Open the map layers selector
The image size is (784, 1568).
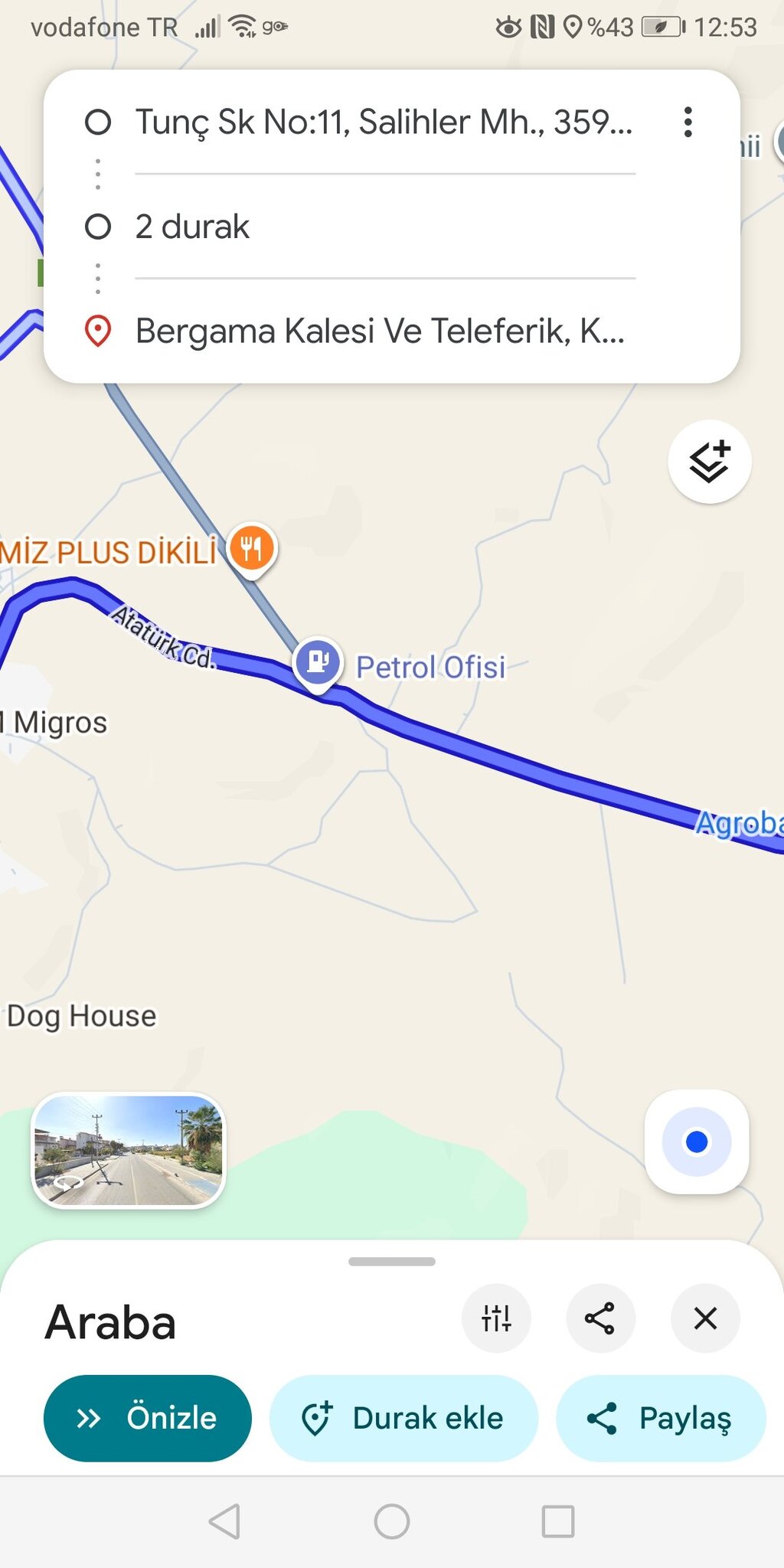pyautogui.click(x=708, y=461)
